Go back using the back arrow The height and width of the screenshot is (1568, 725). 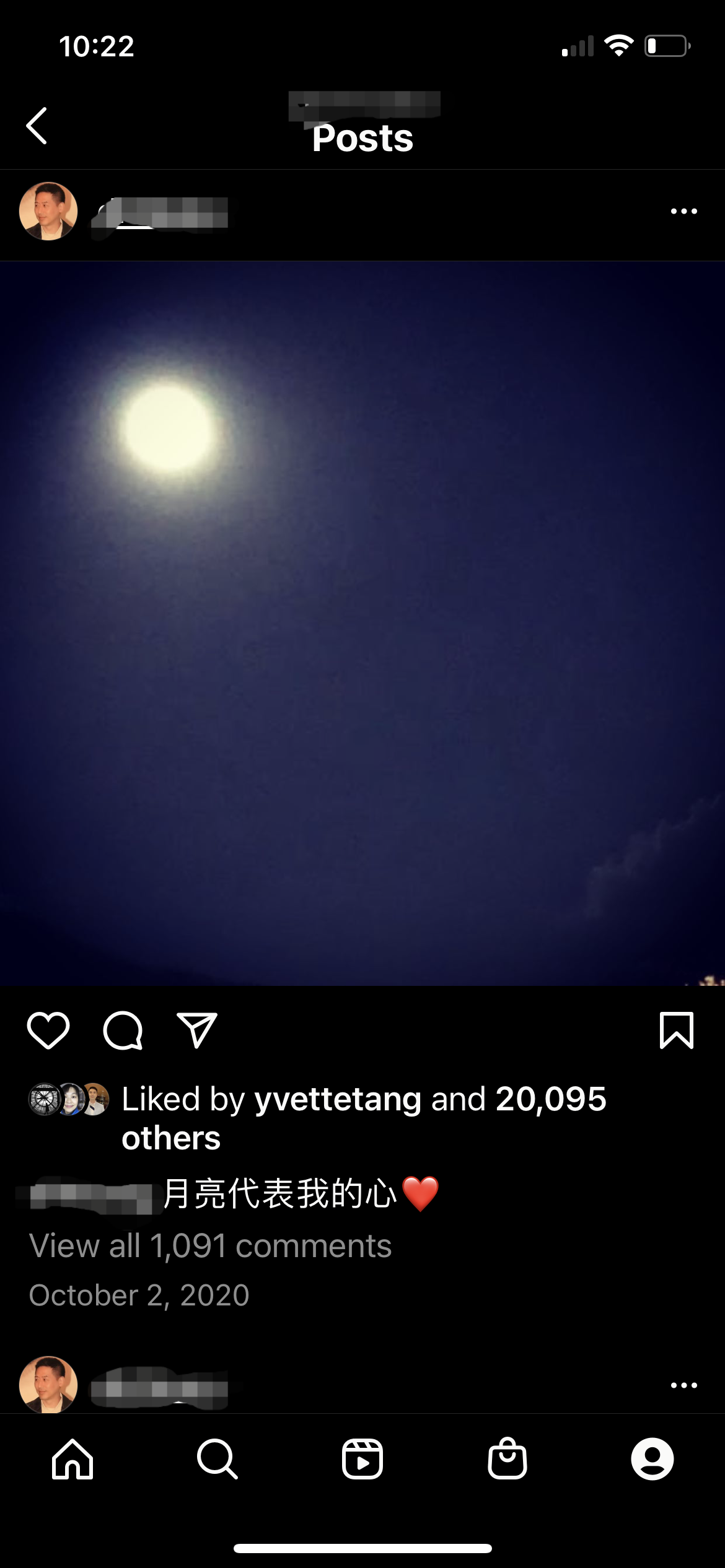[x=37, y=126]
